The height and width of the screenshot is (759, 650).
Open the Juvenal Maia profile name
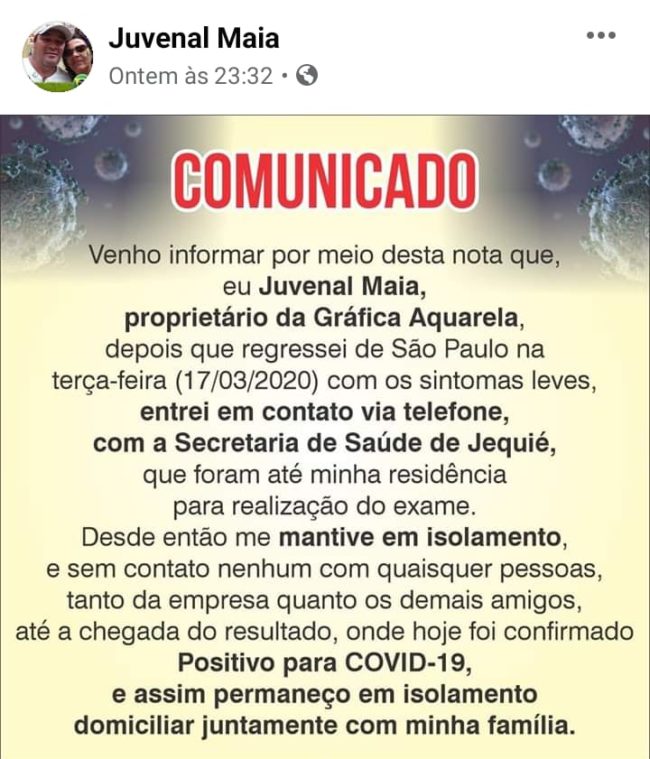(193, 39)
